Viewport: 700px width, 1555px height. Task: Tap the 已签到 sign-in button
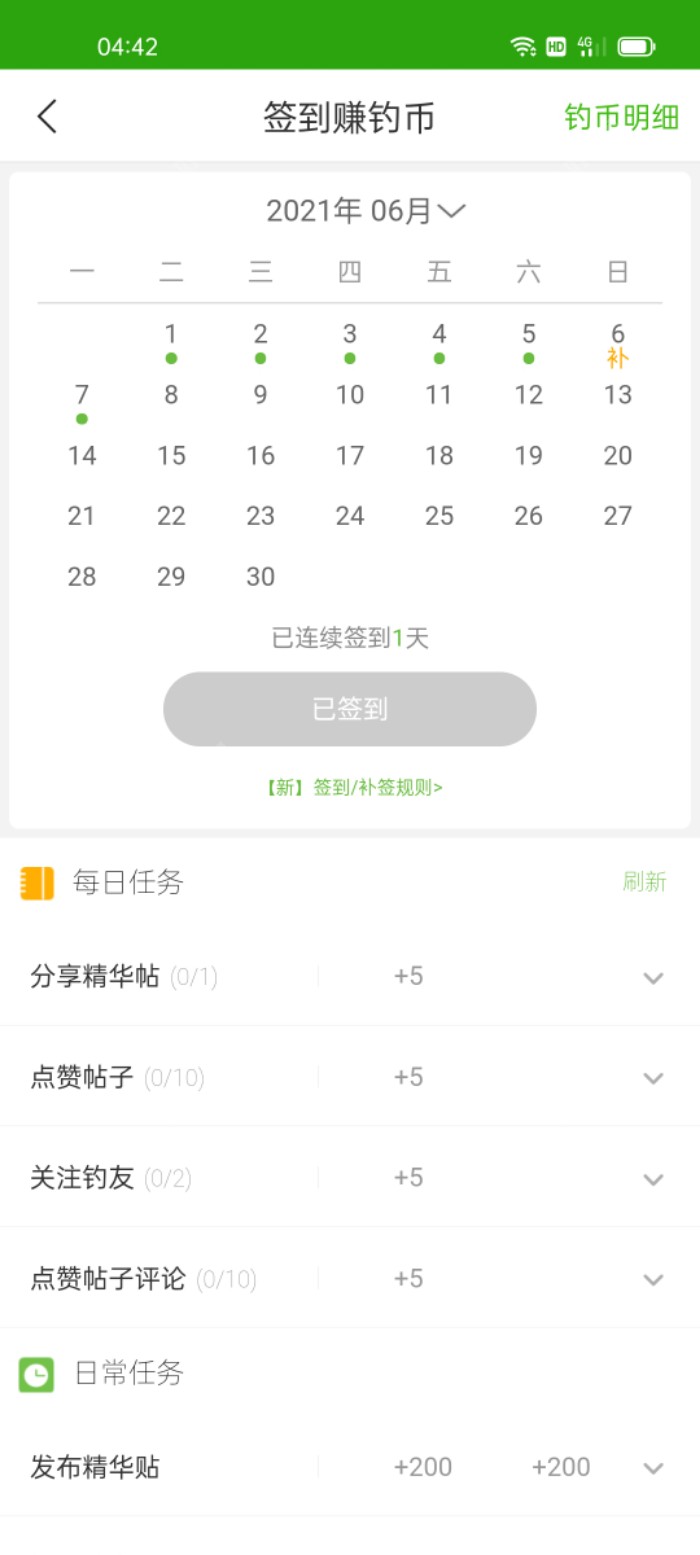(x=350, y=709)
